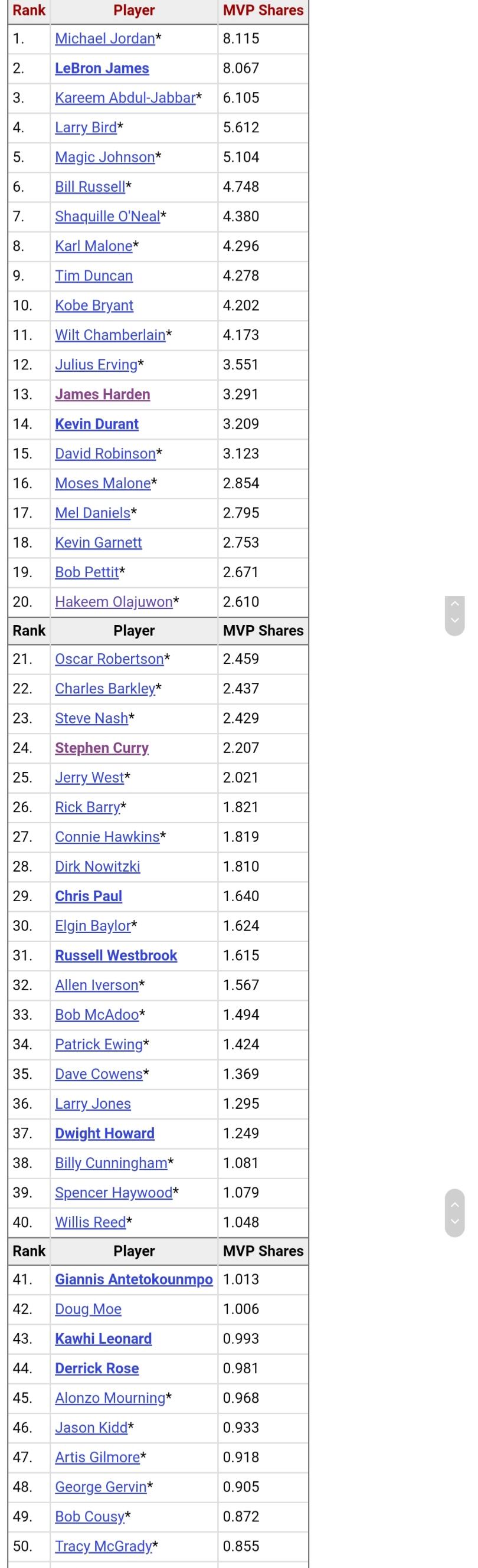Go to Kawhi Leonard's page
This screenshot has height=1568, width=478.
point(103,1338)
